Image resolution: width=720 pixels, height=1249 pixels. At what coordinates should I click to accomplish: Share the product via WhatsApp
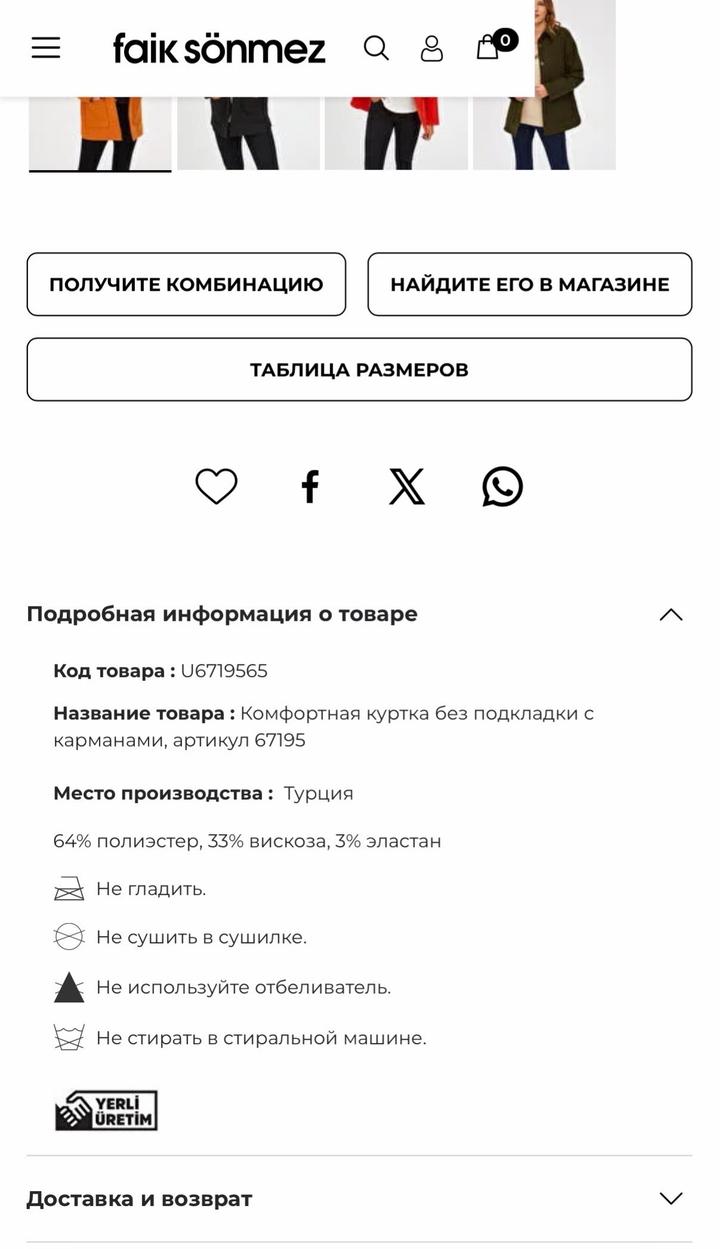pos(502,487)
